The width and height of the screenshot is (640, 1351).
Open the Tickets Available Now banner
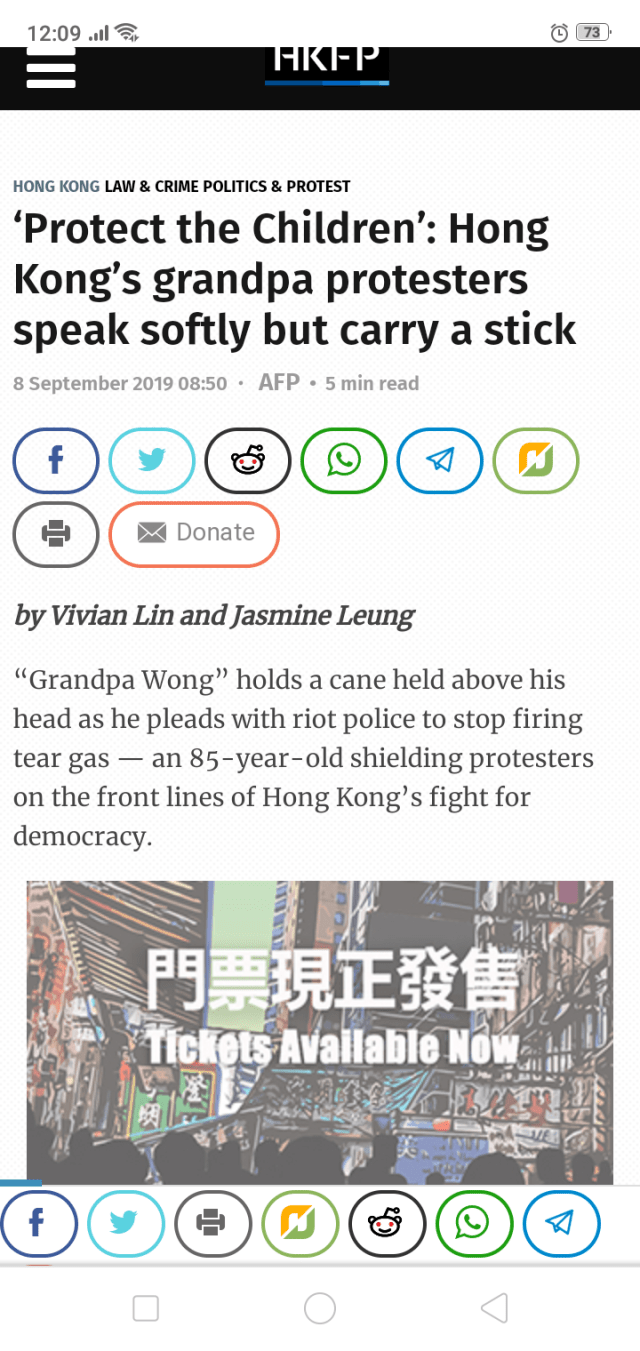[320, 1030]
